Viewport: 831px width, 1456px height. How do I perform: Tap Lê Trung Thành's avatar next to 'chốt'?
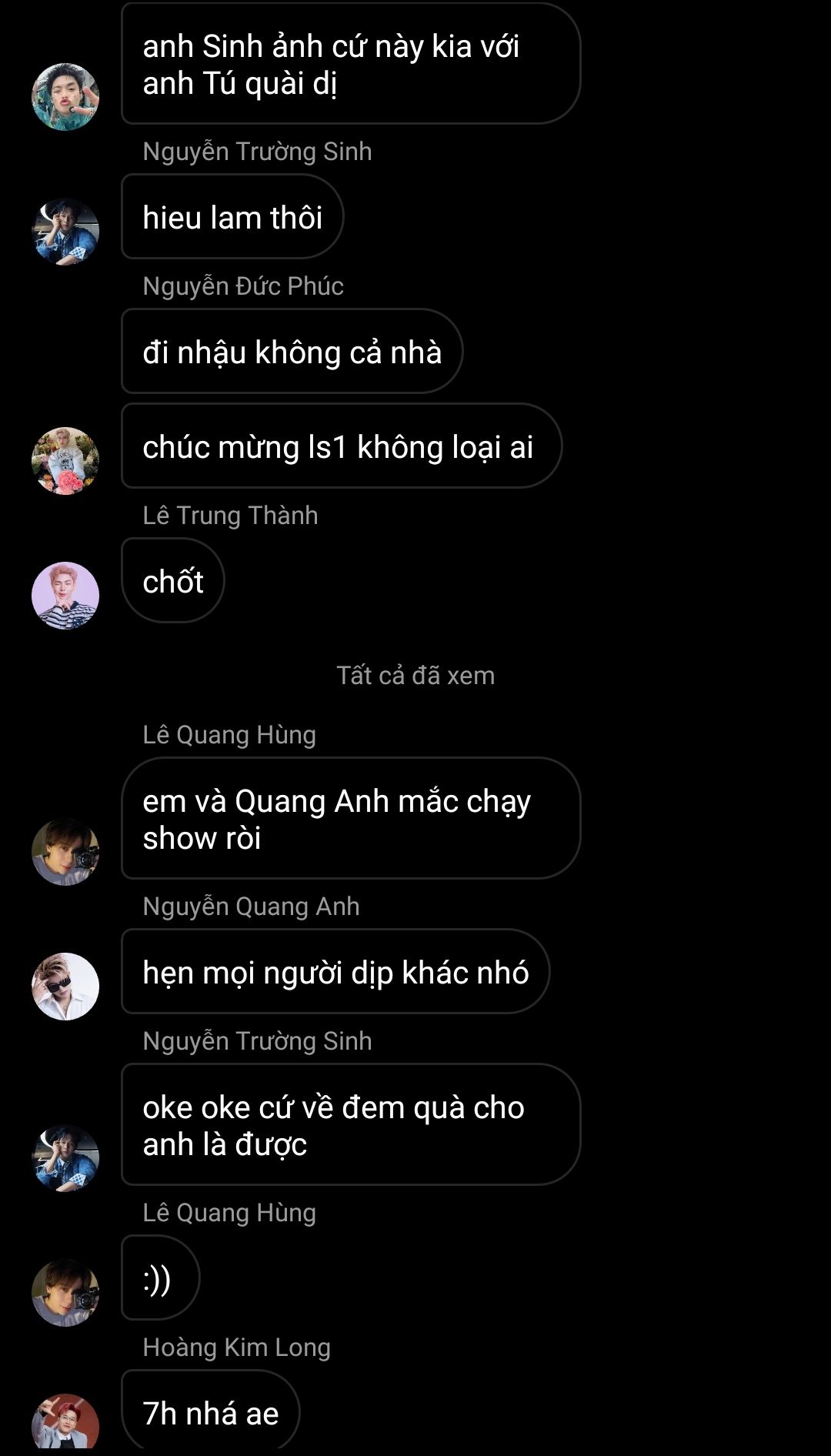tap(65, 596)
